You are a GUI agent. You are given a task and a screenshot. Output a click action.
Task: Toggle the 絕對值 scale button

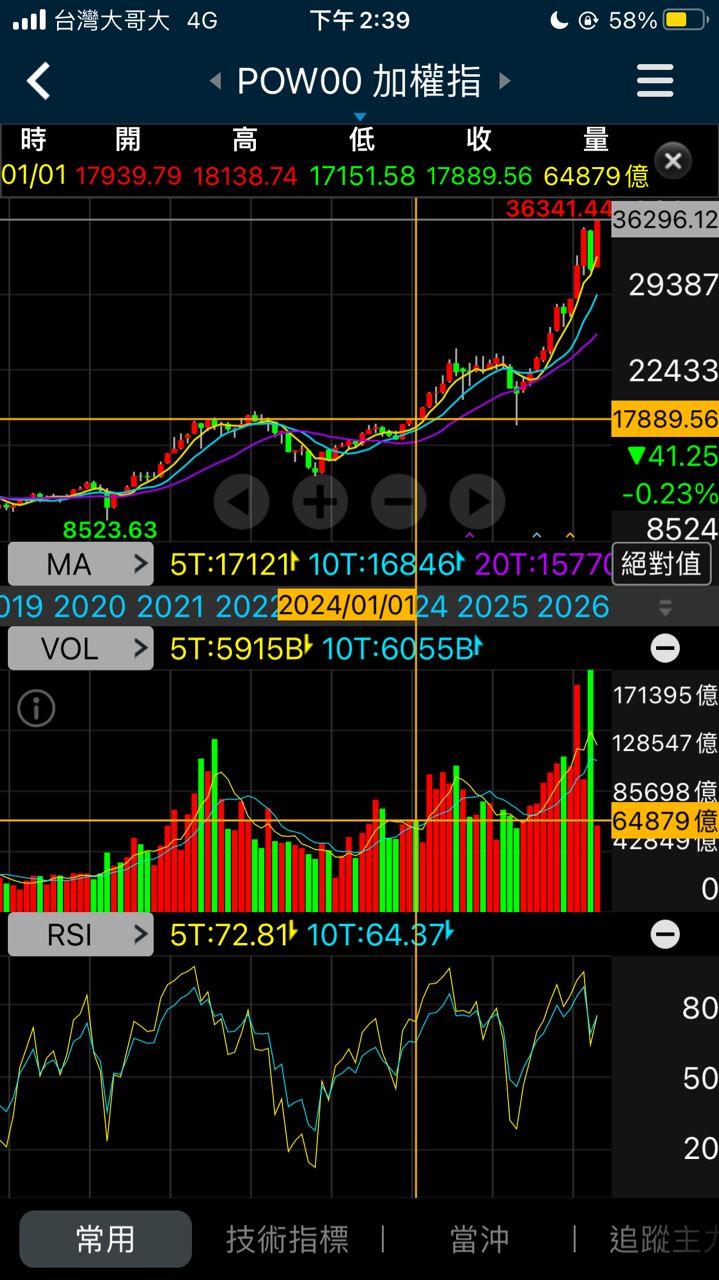point(661,564)
